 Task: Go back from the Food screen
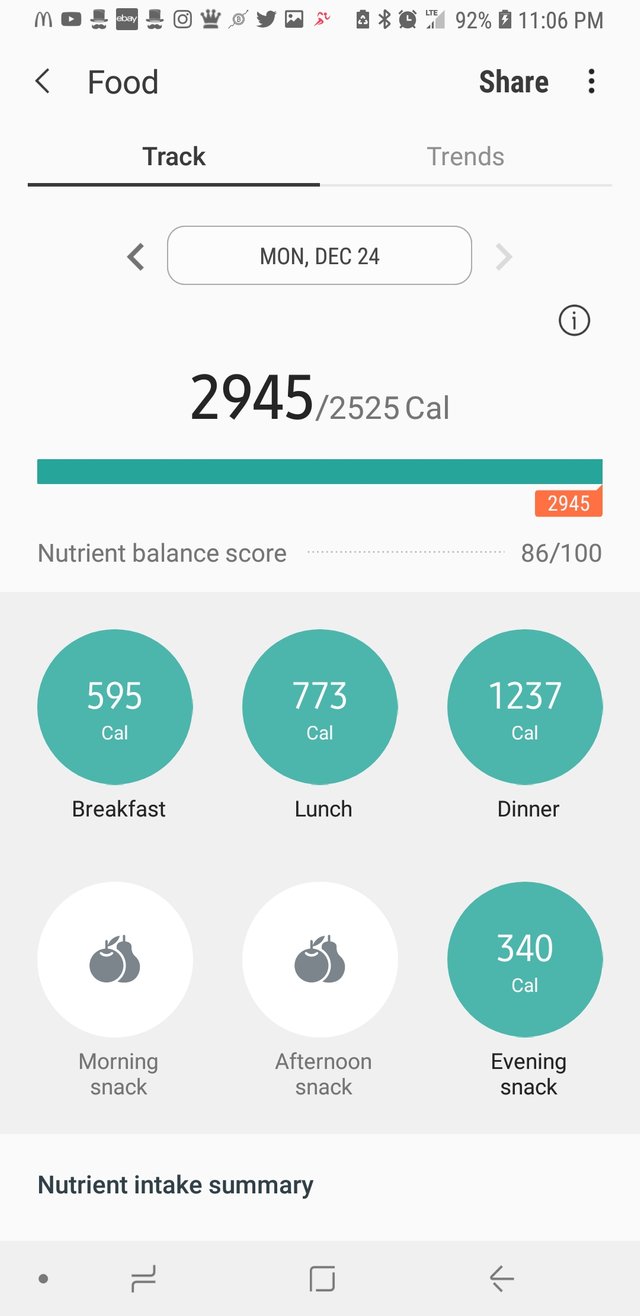click(43, 82)
